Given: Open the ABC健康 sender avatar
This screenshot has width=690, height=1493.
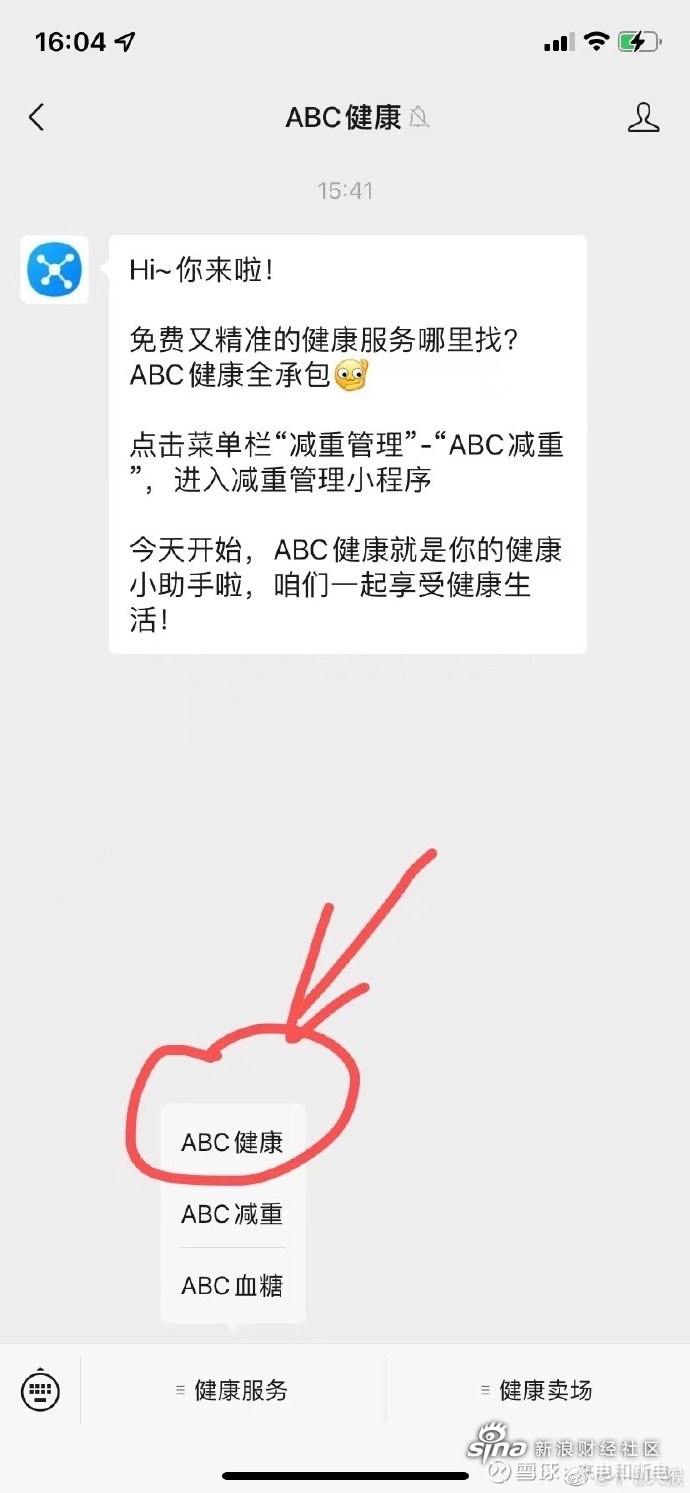Looking at the screenshot, I should point(55,270).
